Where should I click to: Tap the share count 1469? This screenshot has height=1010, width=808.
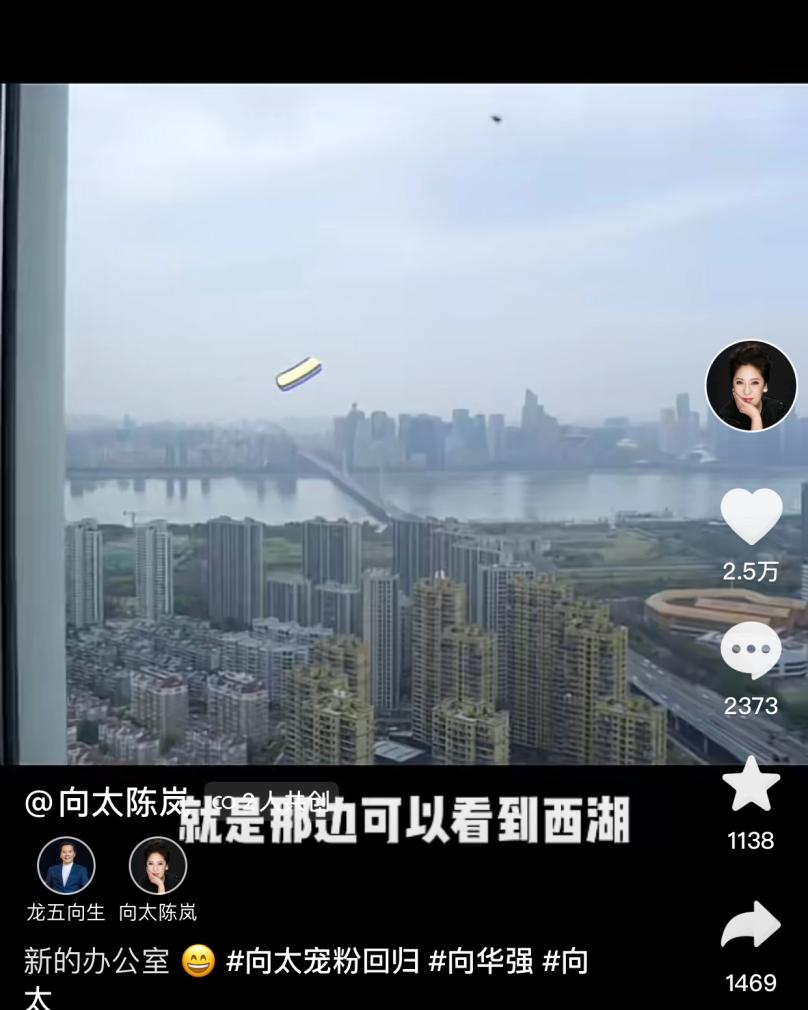point(749,981)
